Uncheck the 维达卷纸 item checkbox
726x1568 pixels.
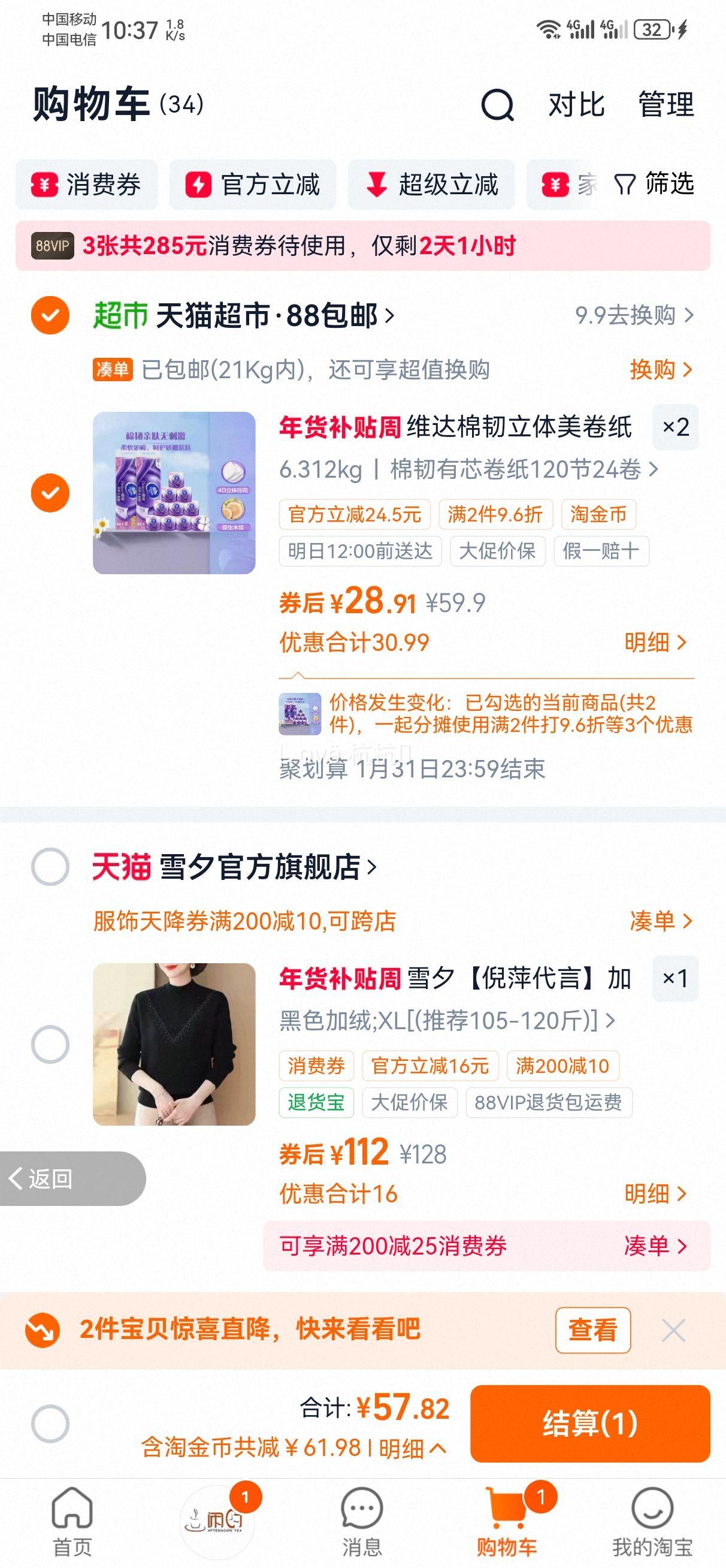[x=52, y=492]
